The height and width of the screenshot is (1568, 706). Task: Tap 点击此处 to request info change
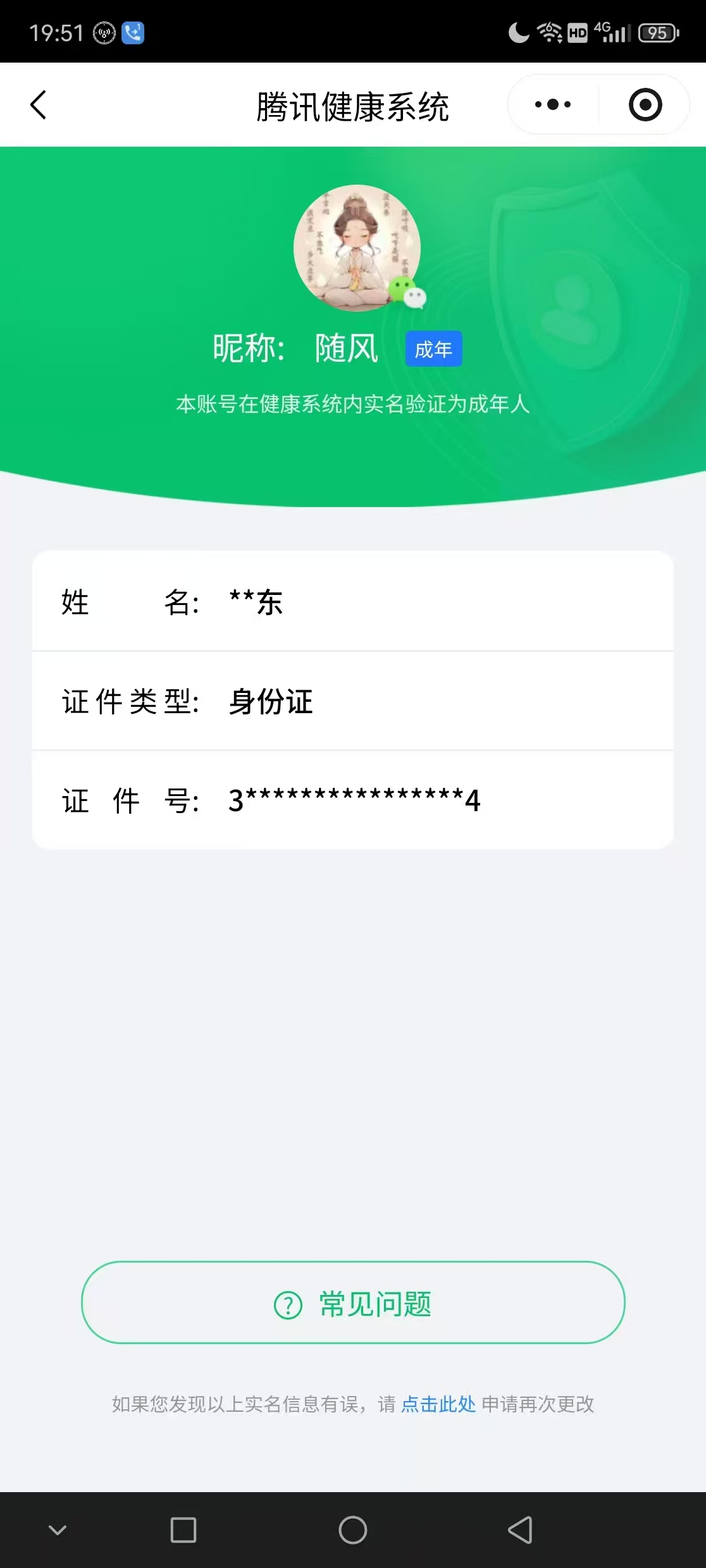tap(438, 1404)
